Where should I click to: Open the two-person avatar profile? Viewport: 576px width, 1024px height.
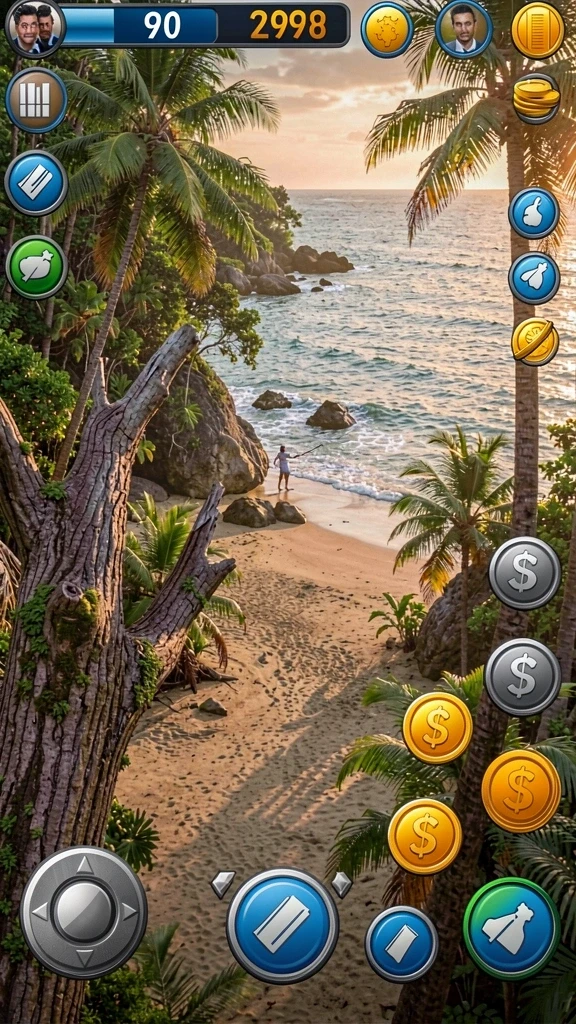(35, 28)
